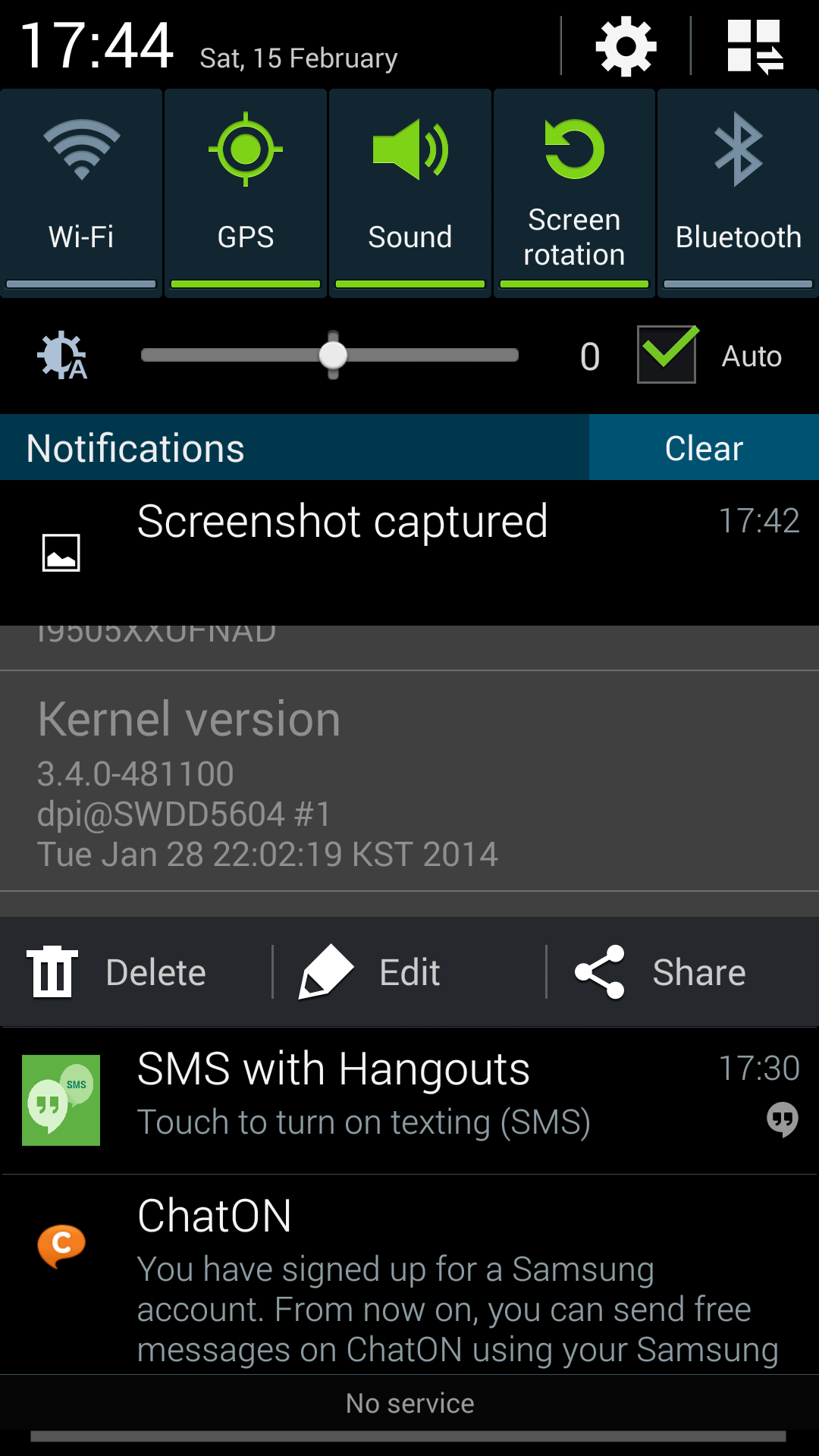Image resolution: width=819 pixels, height=1456 pixels.
Task: Clear all notifications
Action: pos(704,447)
